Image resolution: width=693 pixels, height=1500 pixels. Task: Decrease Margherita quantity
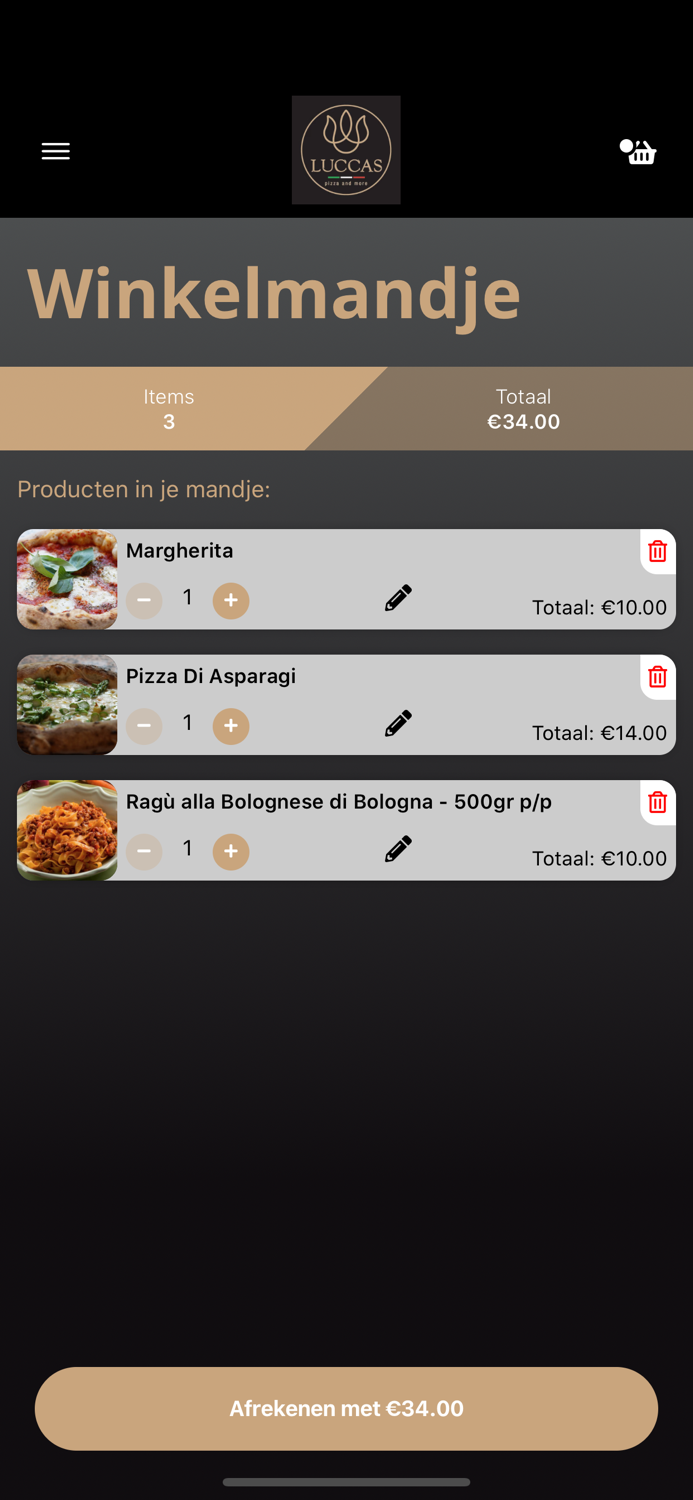[x=144, y=600]
